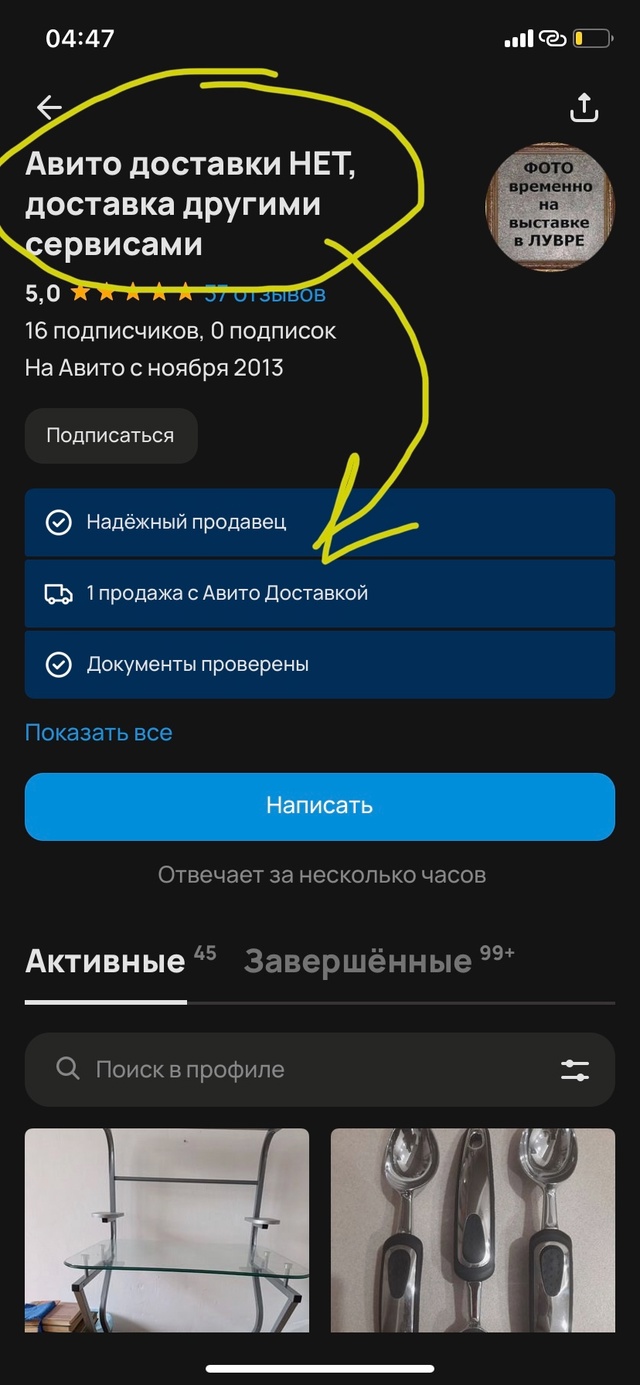Message the seller with Написать
Viewport: 640px width, 1385px height.
pos(320,806)
